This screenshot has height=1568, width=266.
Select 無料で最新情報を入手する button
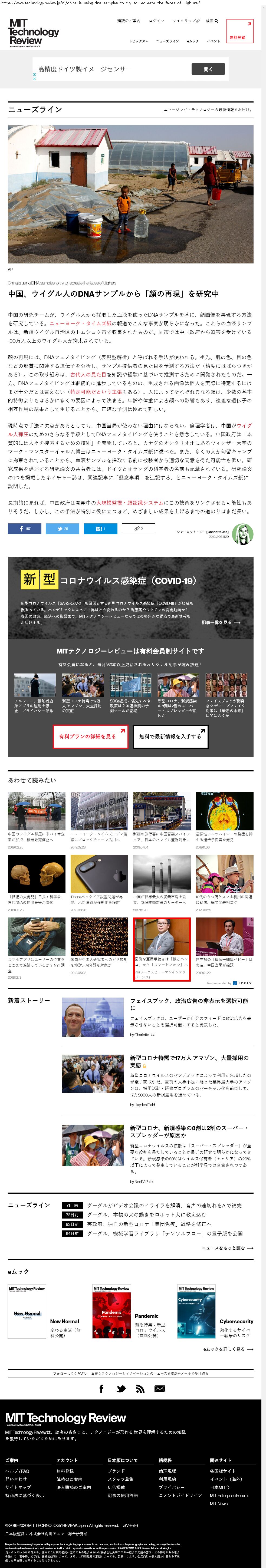coord(170,736)
